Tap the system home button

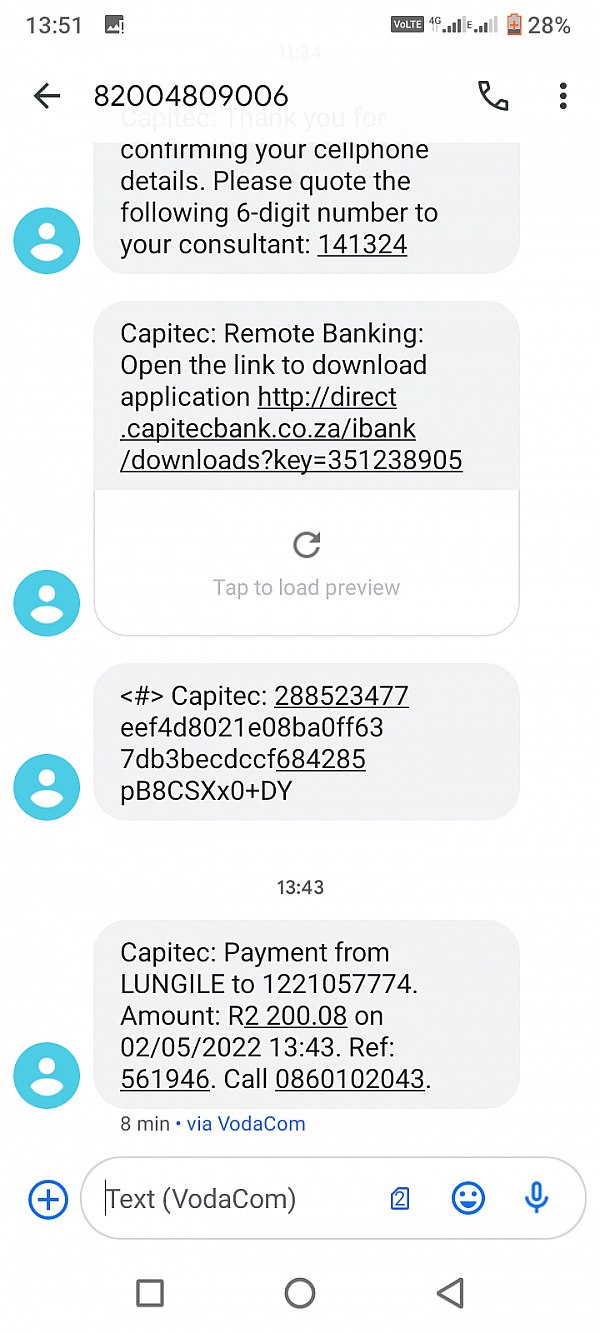(300, 1293)
